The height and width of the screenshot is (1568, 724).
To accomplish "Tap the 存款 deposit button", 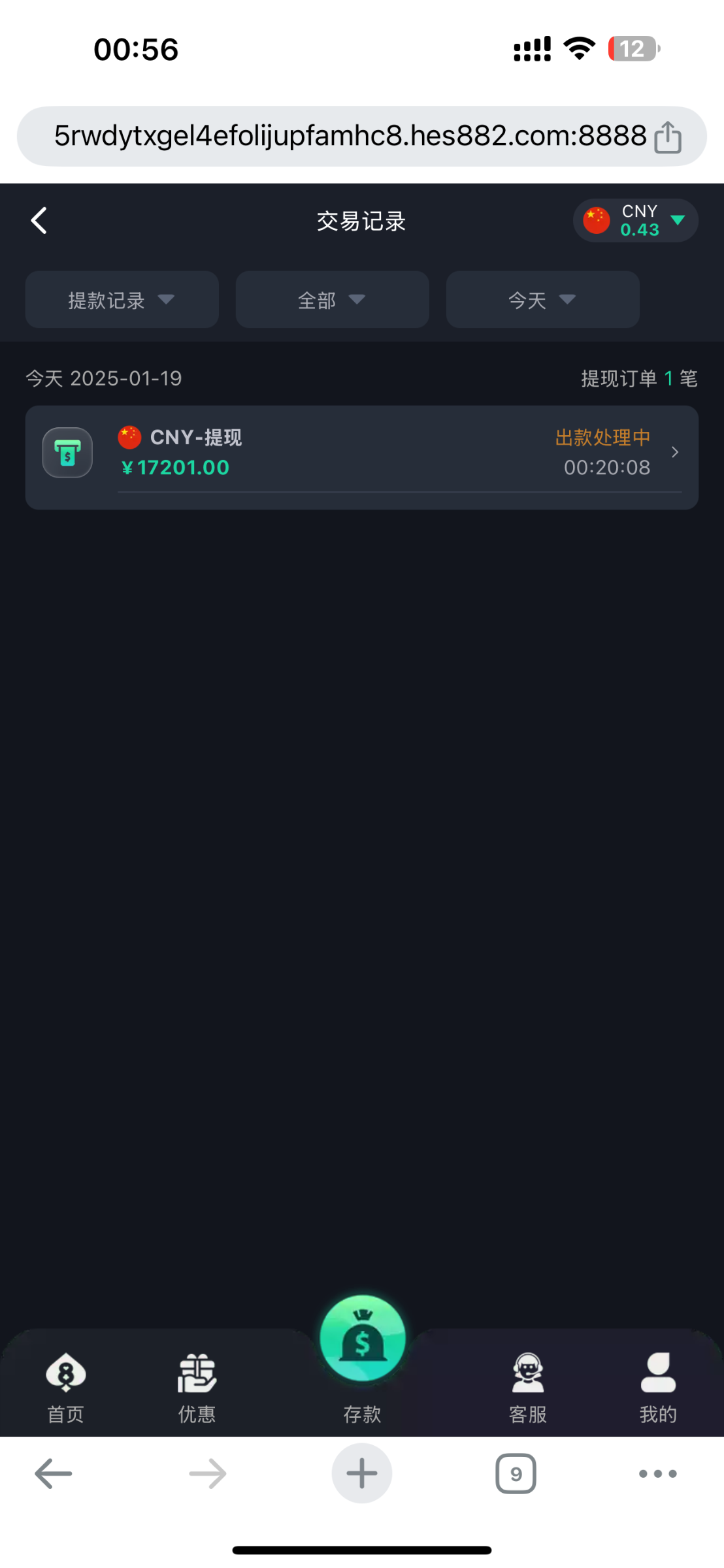I will 362,1346.
